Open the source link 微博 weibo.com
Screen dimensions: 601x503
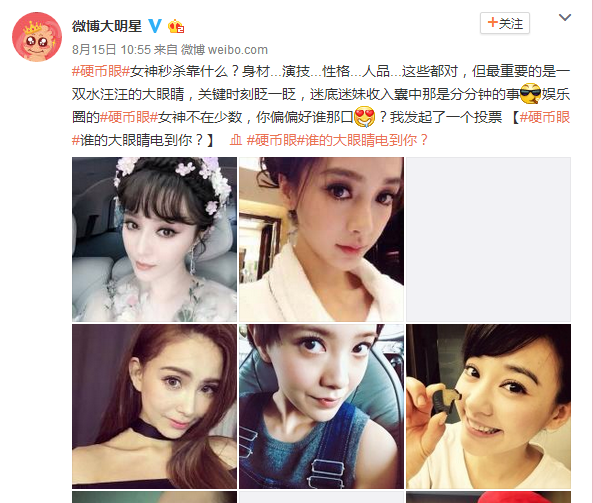coord(225,48)
